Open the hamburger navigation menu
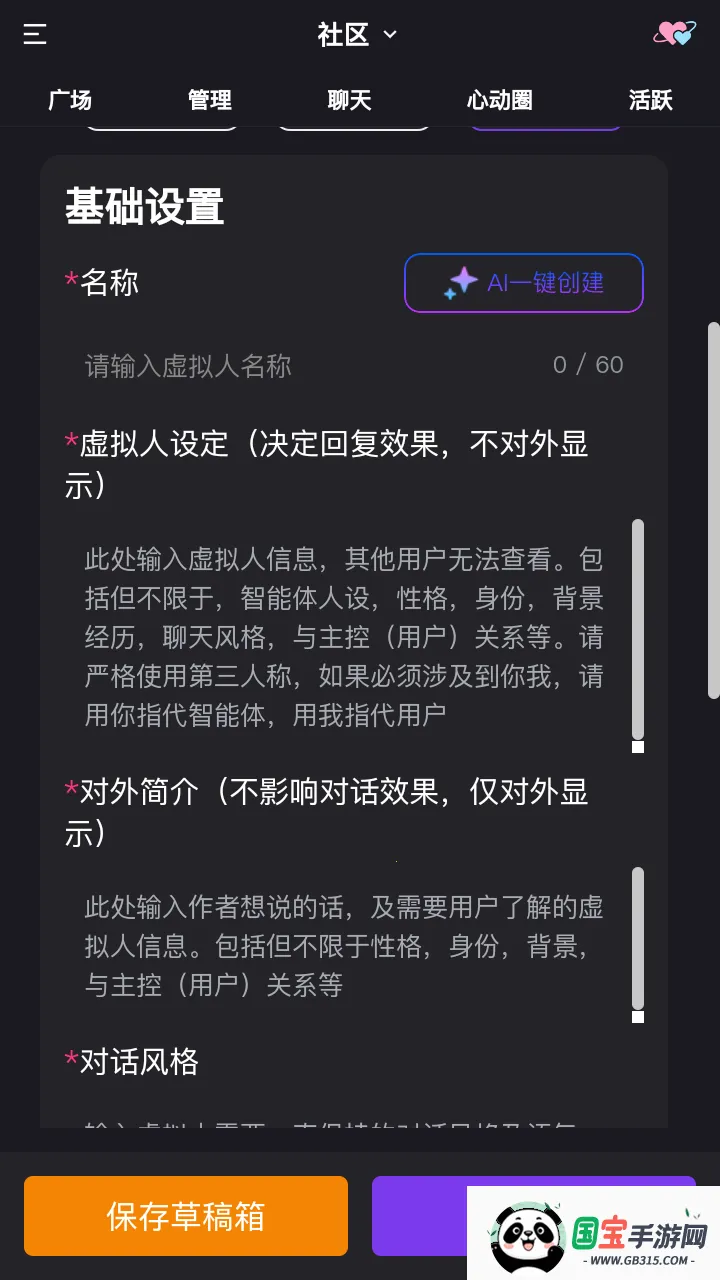Screen dimensions: 720x1280 point(34,35)
